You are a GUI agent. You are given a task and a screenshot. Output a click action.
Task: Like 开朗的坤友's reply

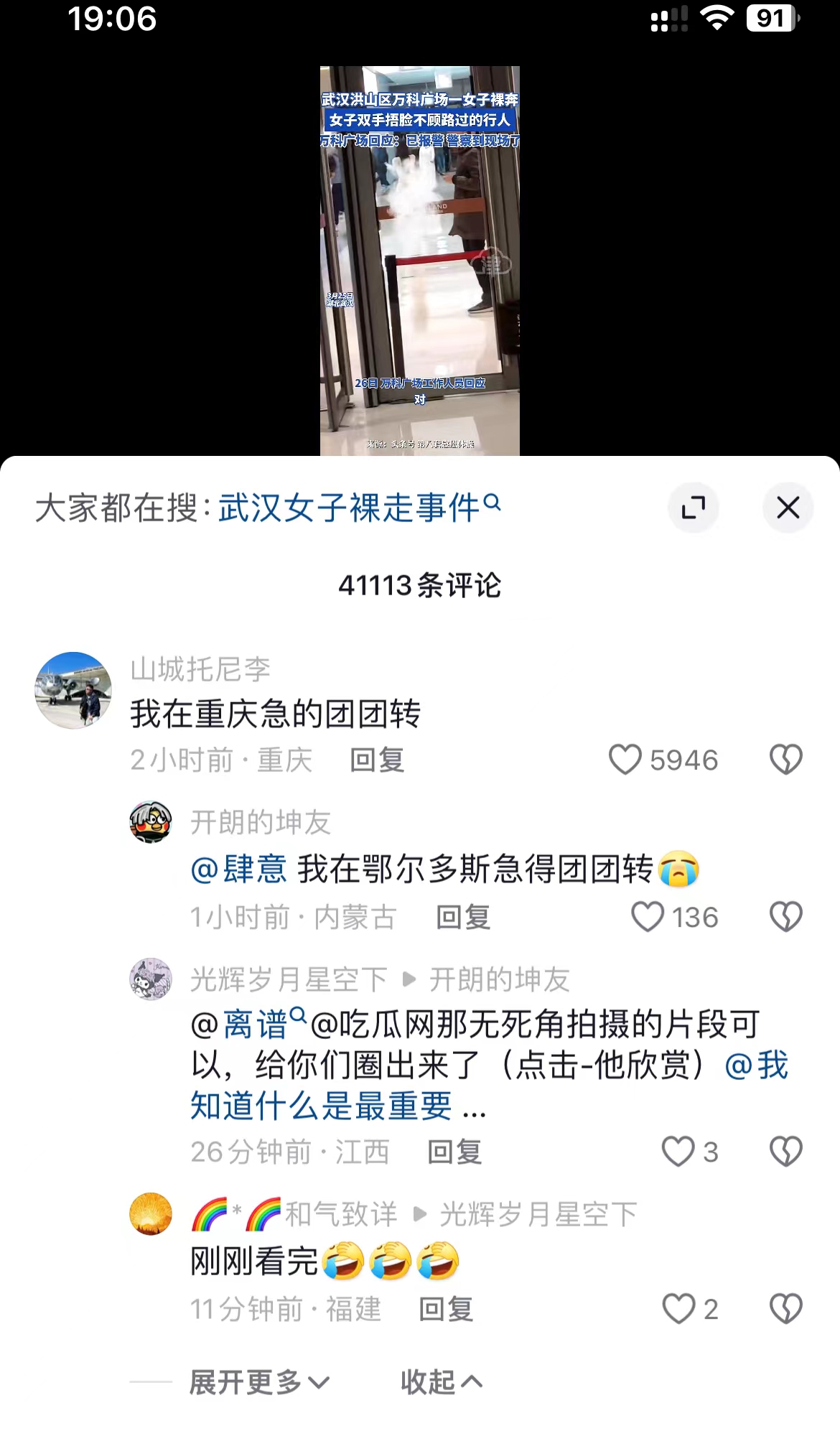648,917
